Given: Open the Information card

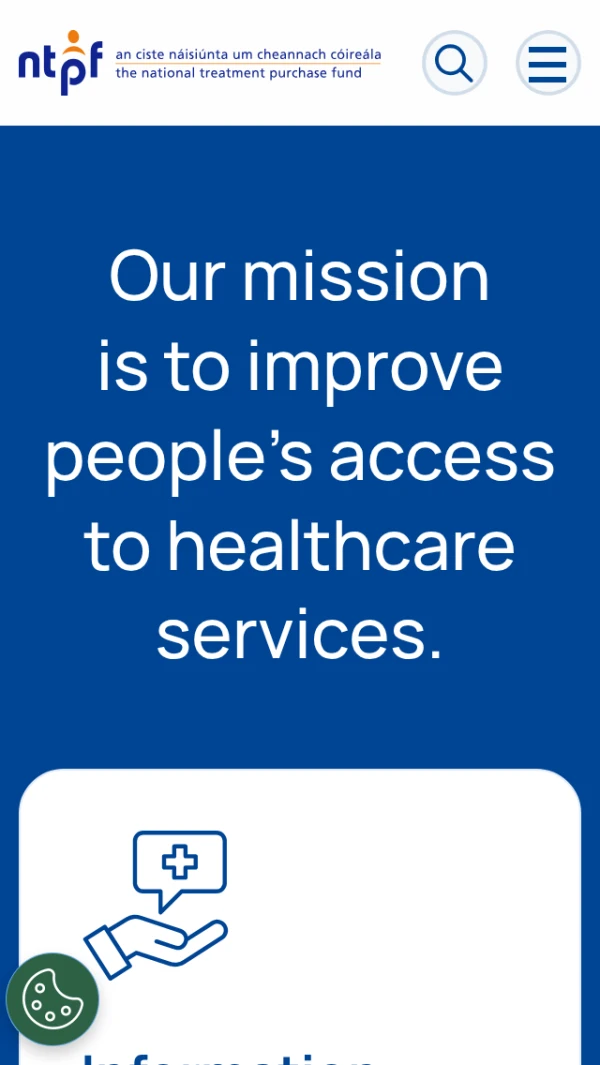Looking at the screenshot, I should (300, 920).
